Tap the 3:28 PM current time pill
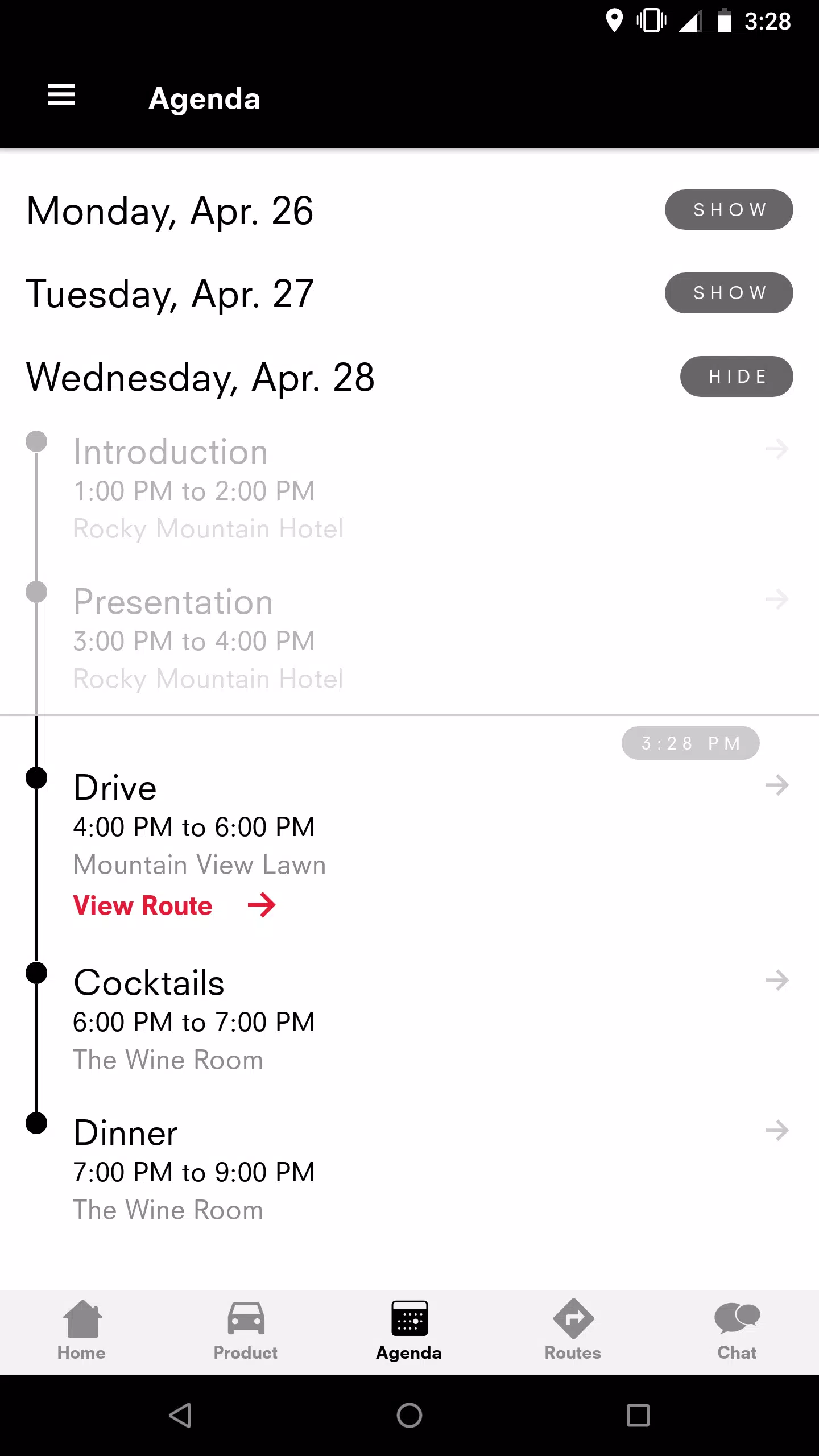Viewport: 819px width, 1456px height. click(x=690, y=743)
